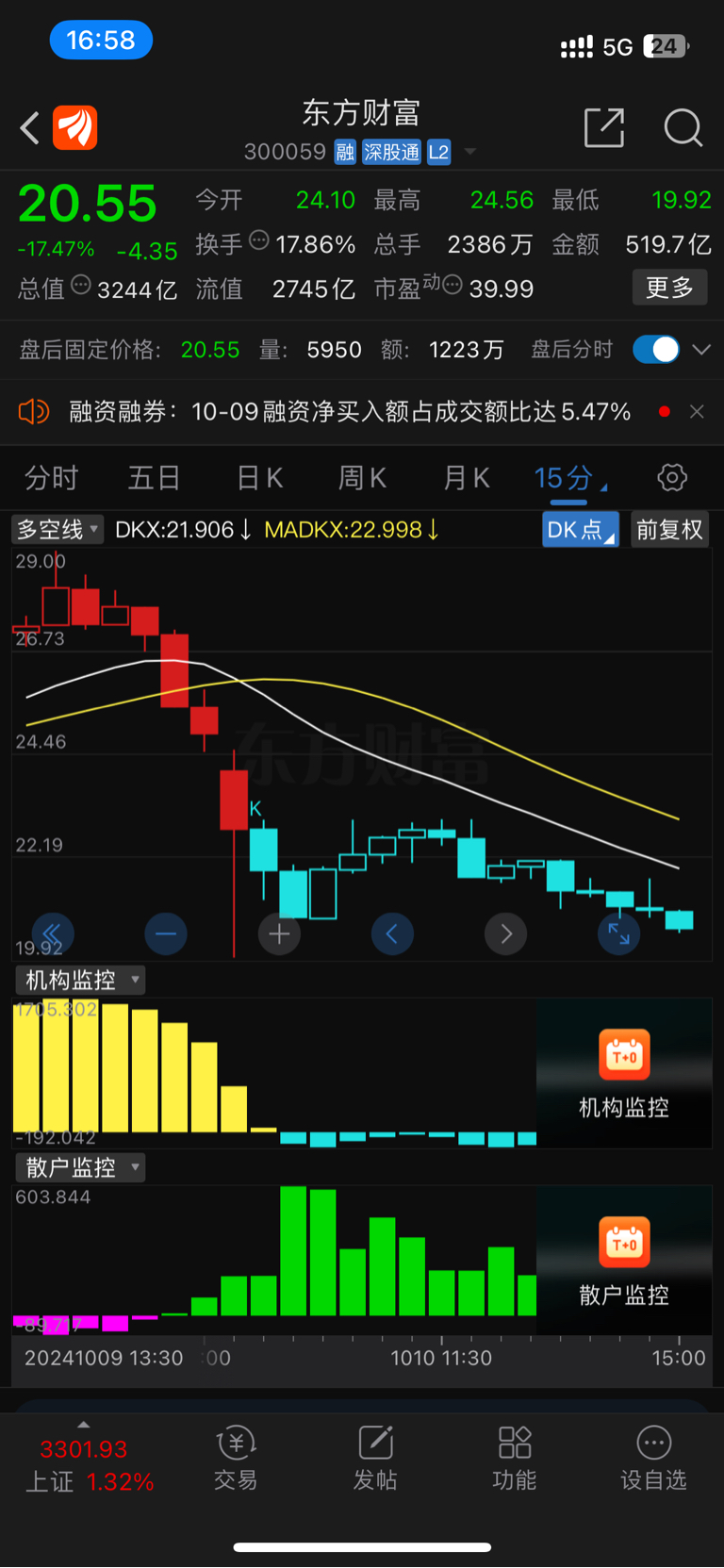Go back using the top-left arrow

tap(30, 128)
